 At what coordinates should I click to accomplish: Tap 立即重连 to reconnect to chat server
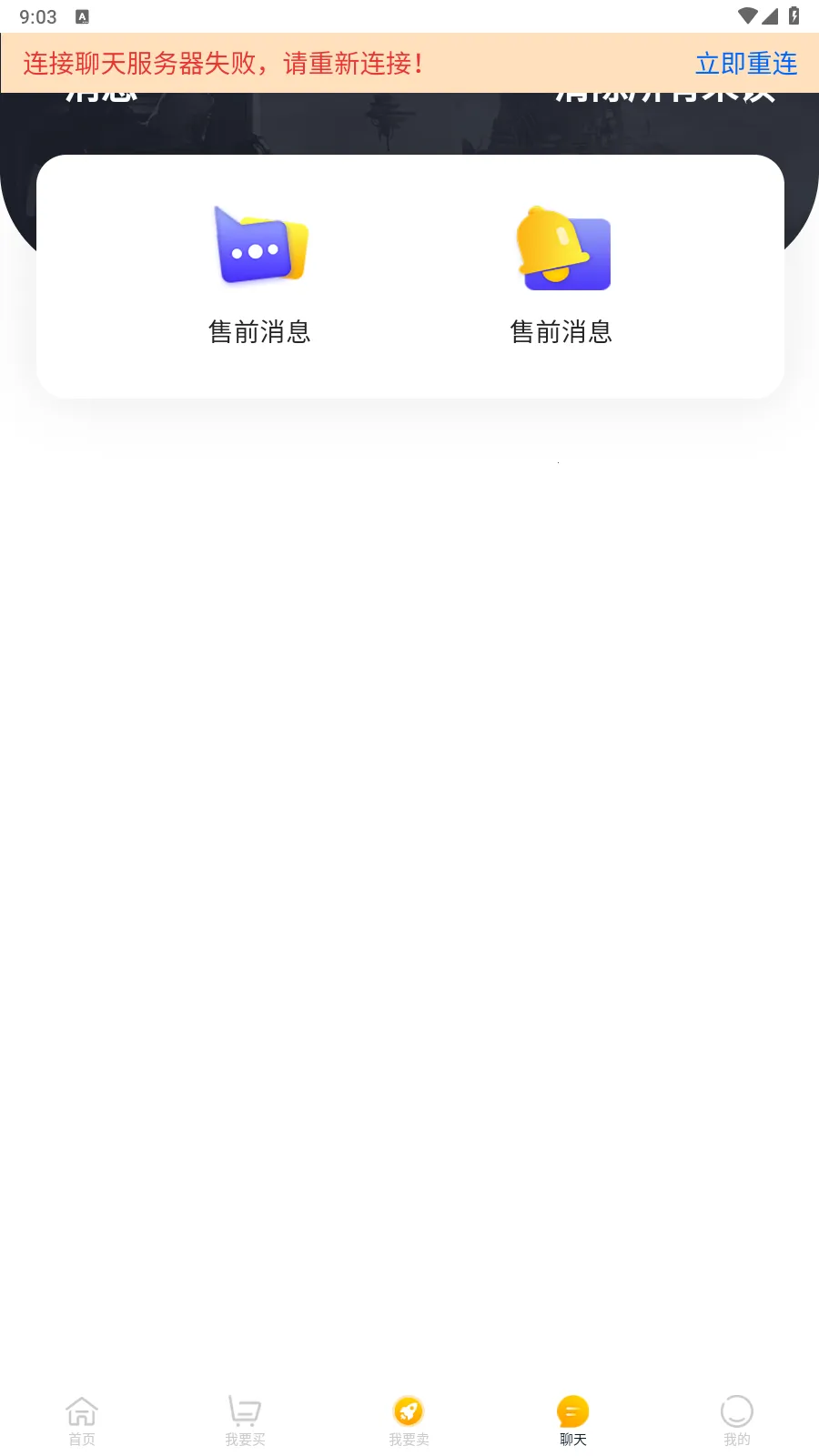click(x=745, y=64)
